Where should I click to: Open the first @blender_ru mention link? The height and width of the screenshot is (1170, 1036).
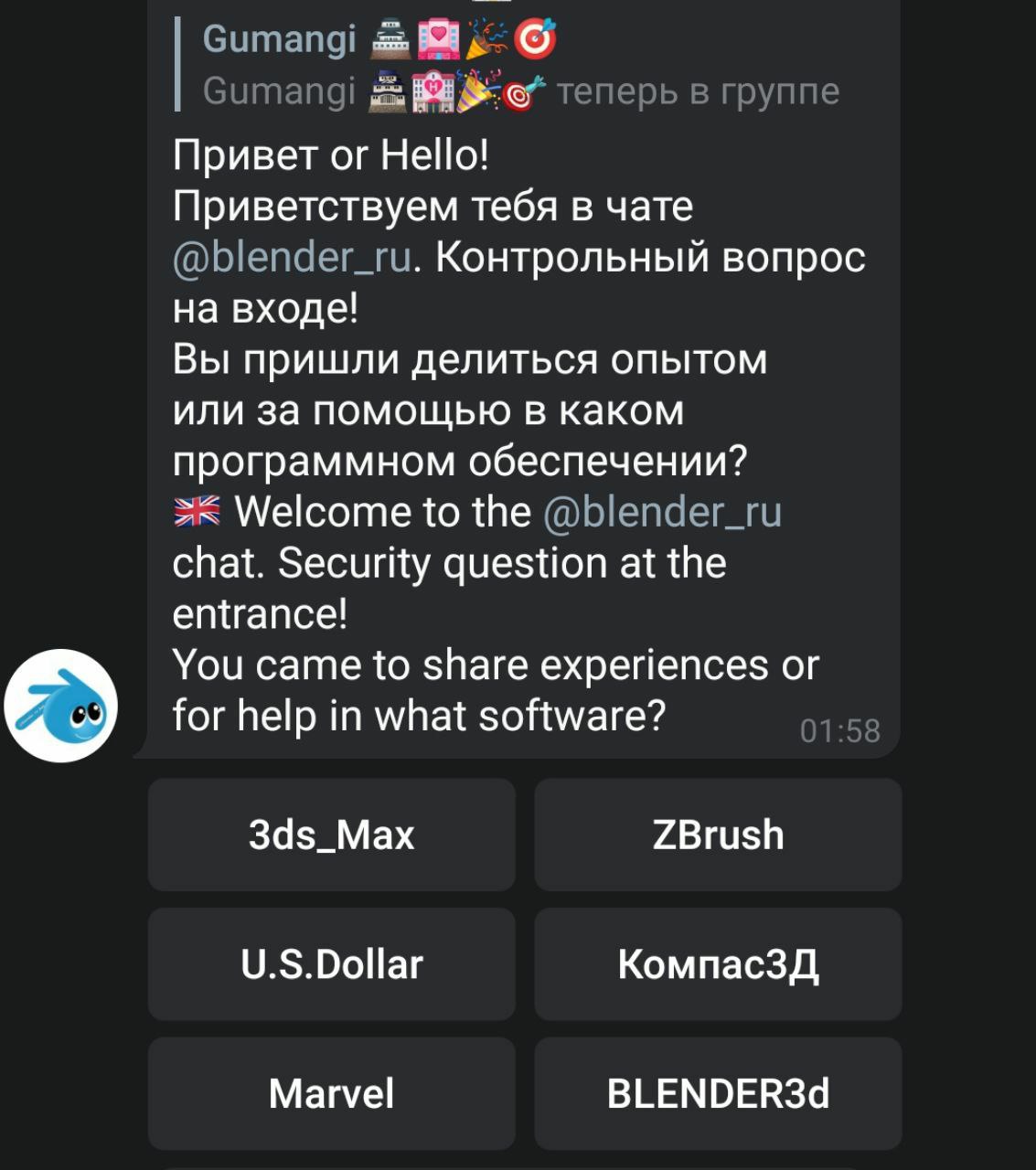[294, 258]
